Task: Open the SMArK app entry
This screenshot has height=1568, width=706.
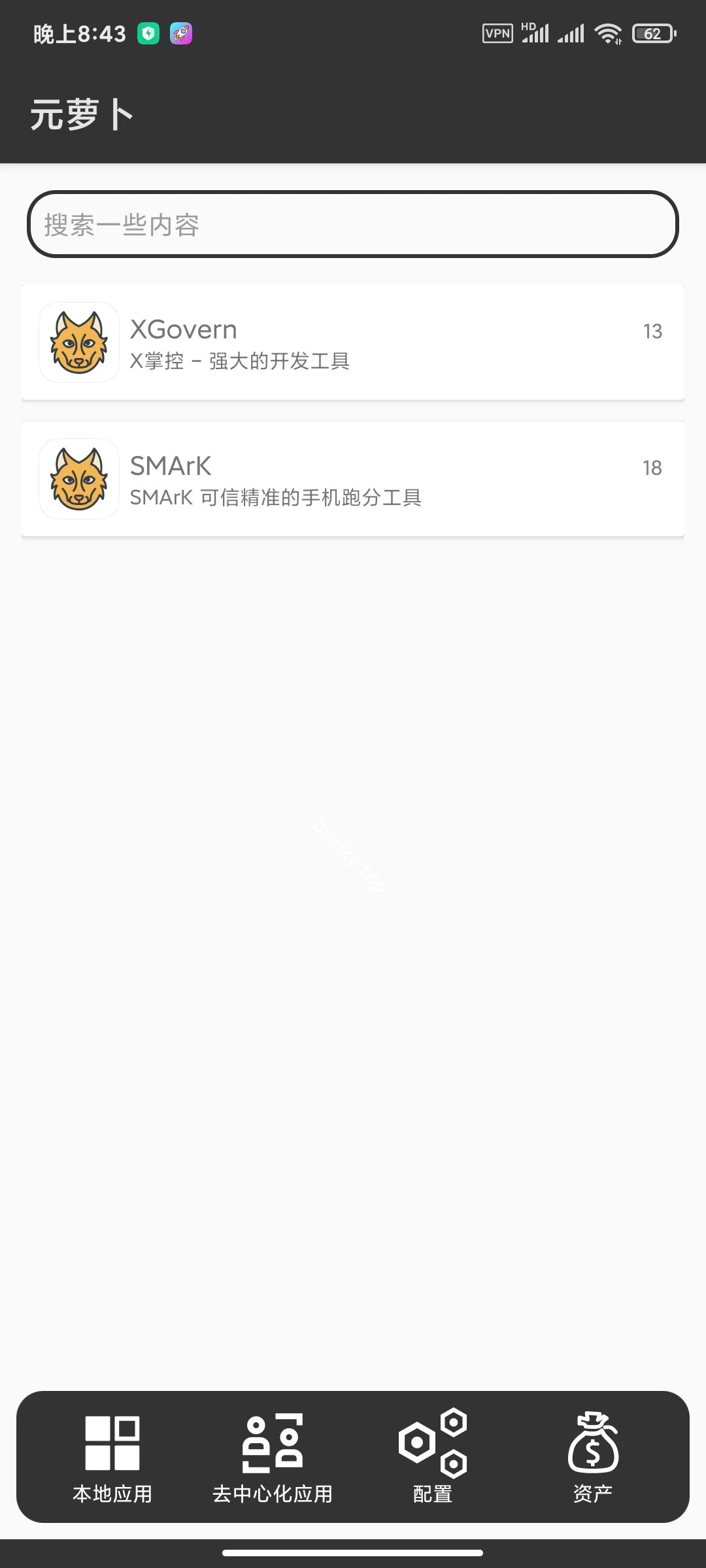Action: pos(353,478)
